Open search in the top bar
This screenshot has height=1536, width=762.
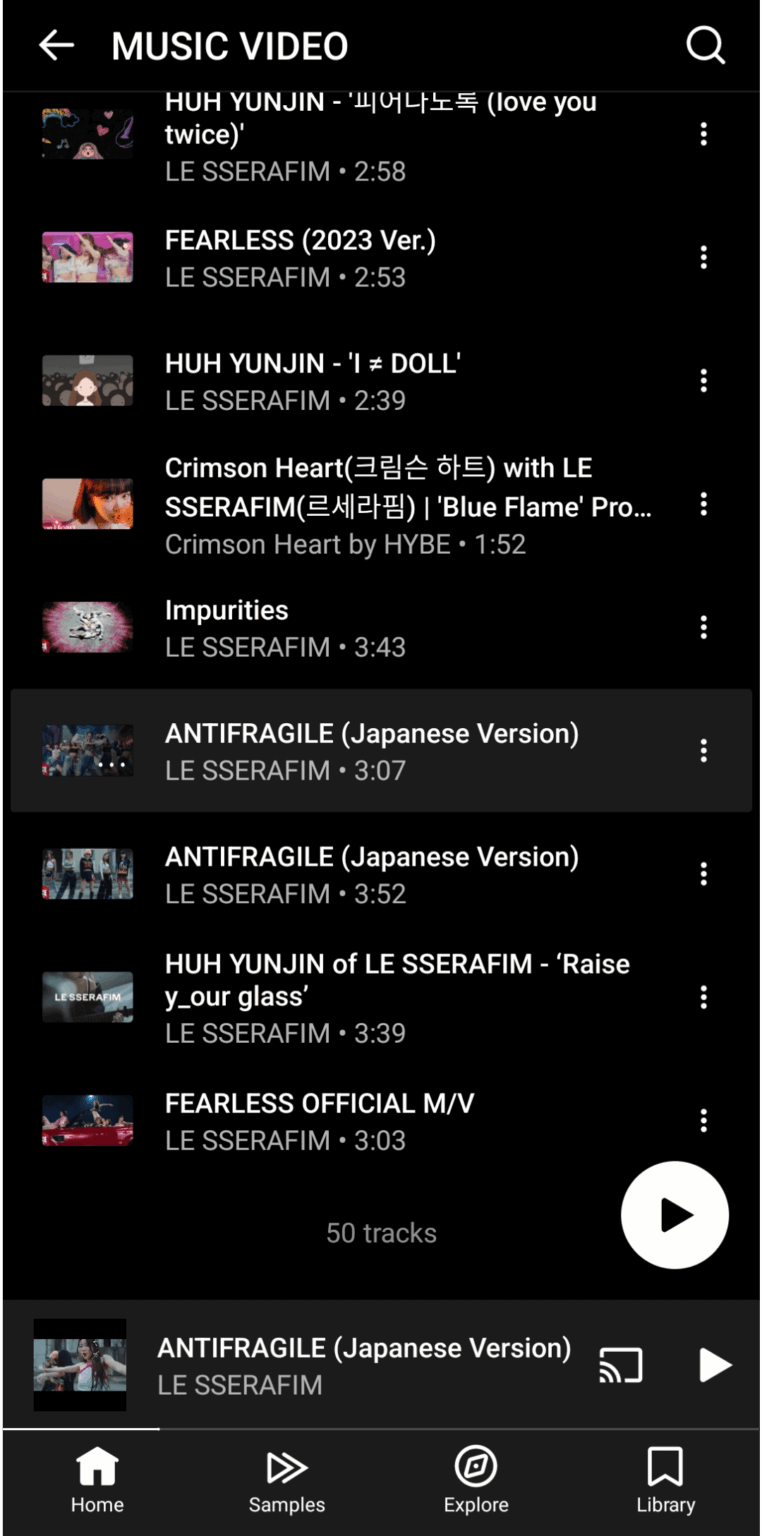705,45
